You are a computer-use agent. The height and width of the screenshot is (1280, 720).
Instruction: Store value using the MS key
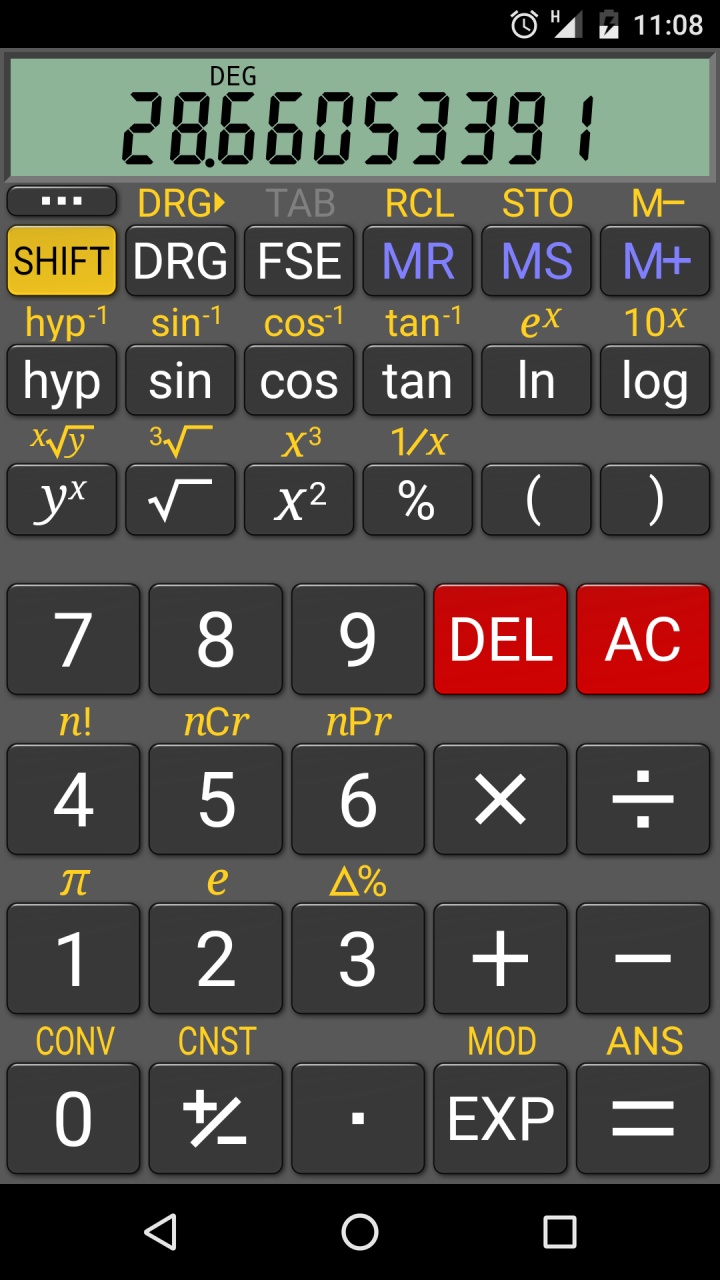[x=536, y=261]
